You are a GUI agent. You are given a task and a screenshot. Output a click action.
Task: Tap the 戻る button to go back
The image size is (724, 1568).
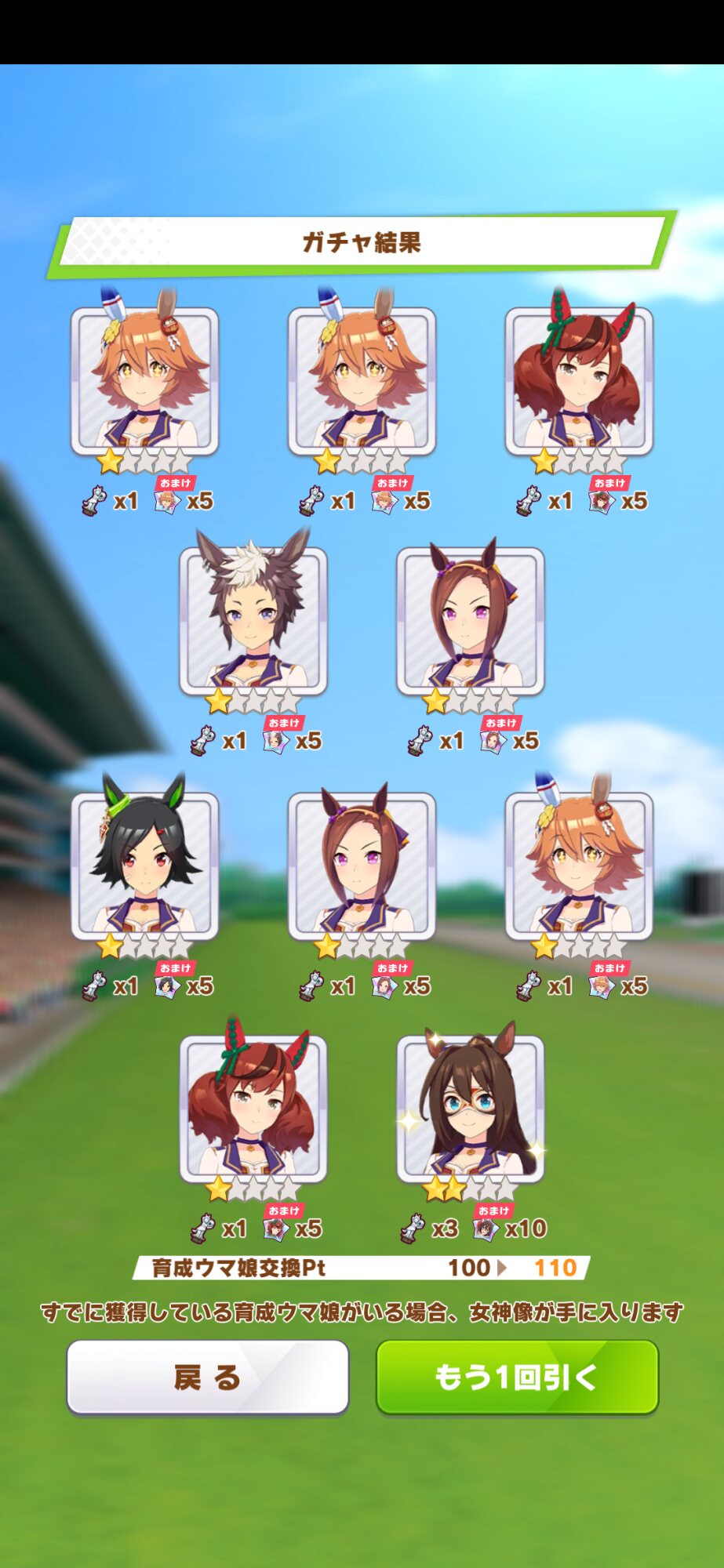[208, 1377]
